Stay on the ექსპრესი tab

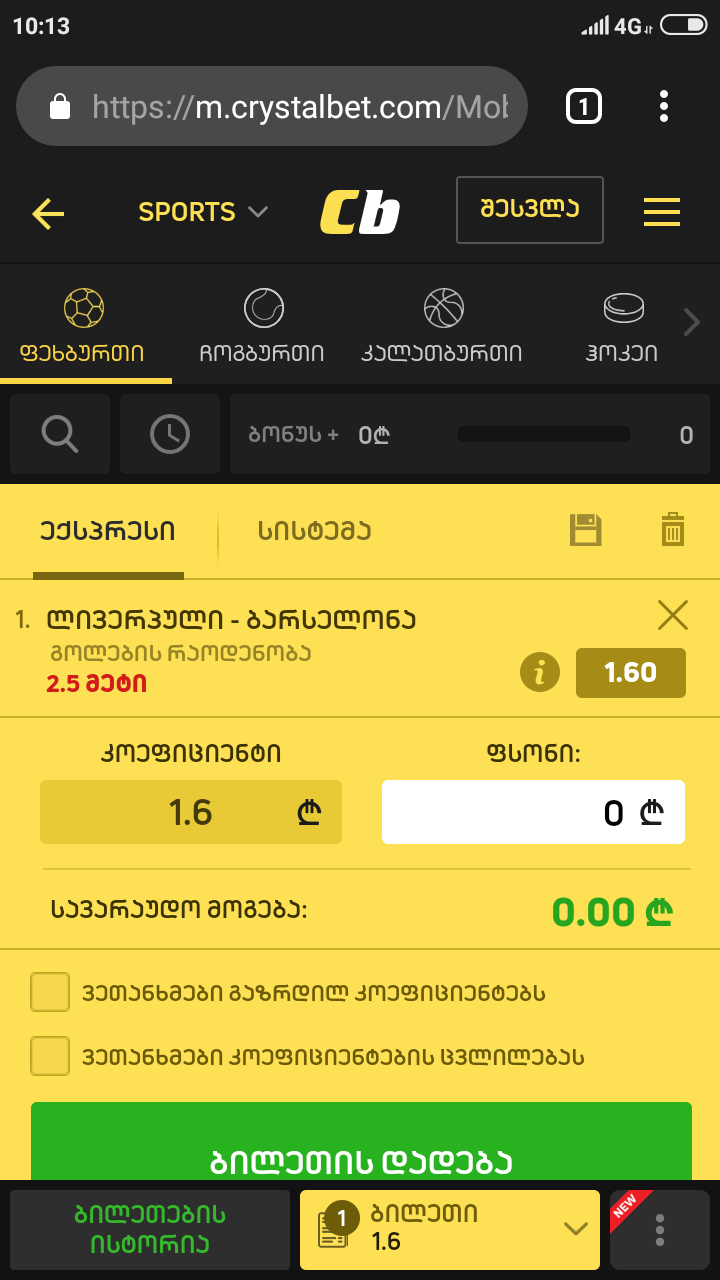click(x=106, y=531)
